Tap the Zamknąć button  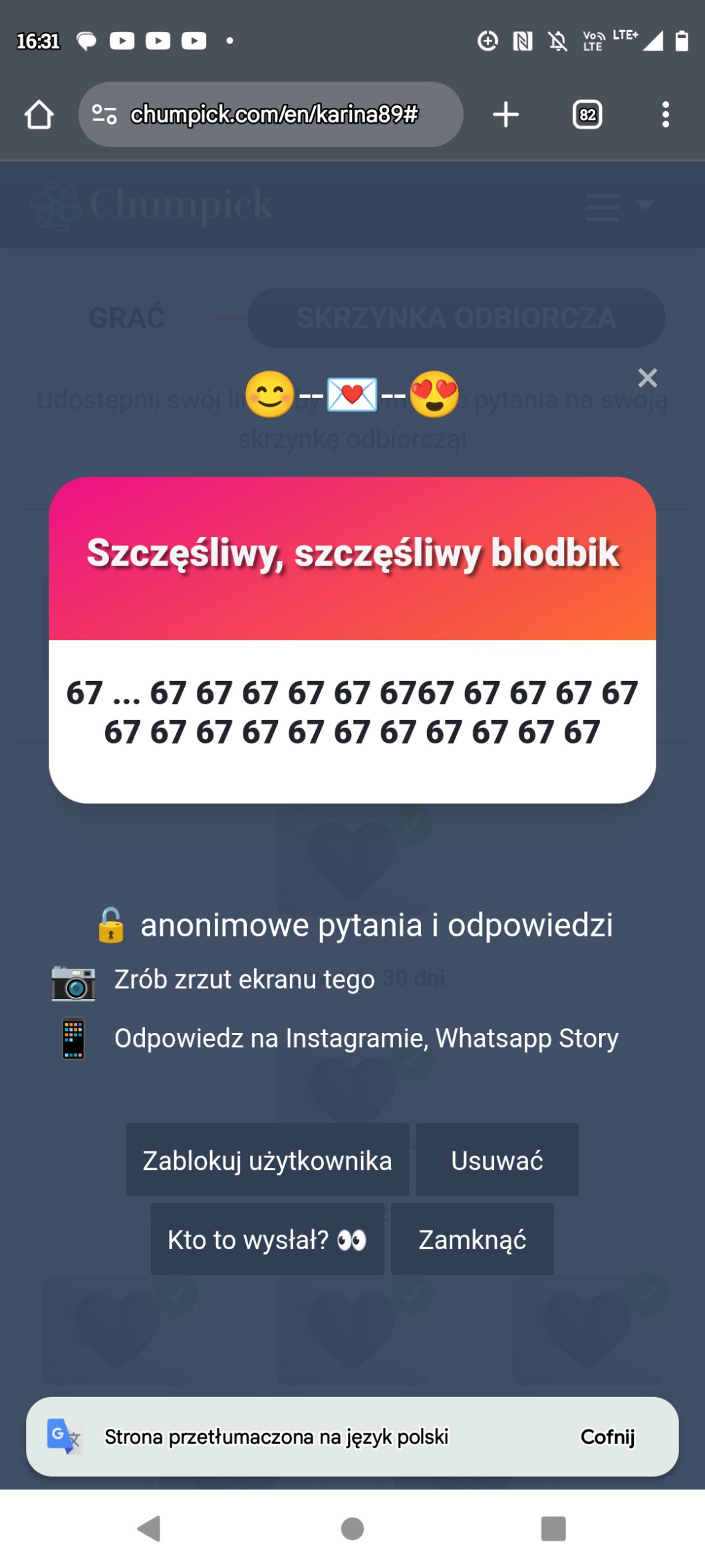472,1239
